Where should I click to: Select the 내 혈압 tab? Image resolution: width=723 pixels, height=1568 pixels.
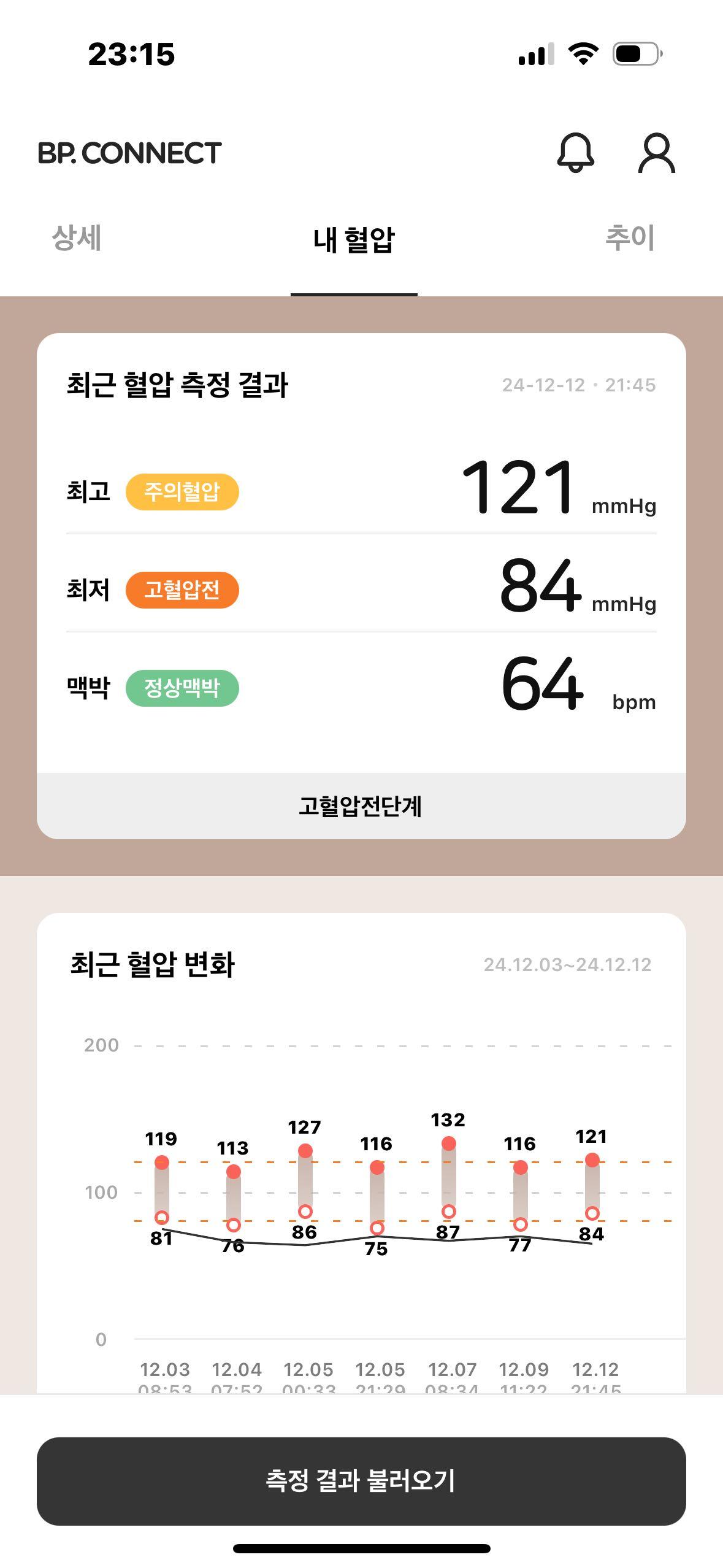354,239
